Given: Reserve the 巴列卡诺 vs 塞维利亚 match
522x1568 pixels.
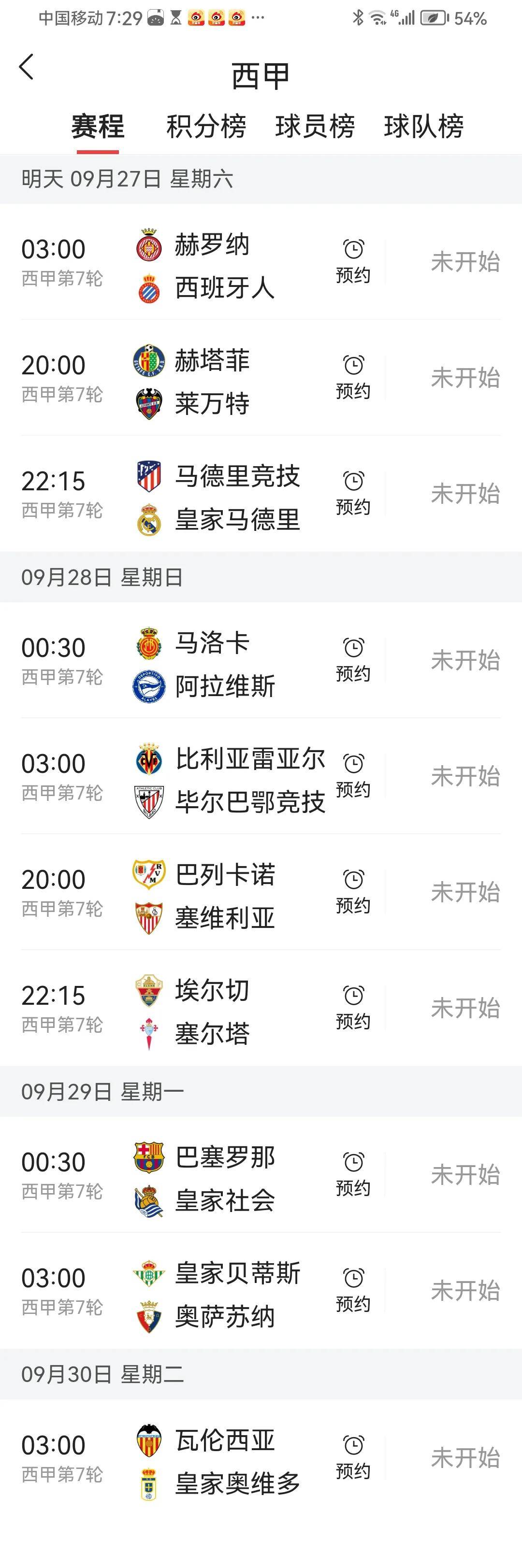Looking at the screenshot, I should (x=353, y=892).
